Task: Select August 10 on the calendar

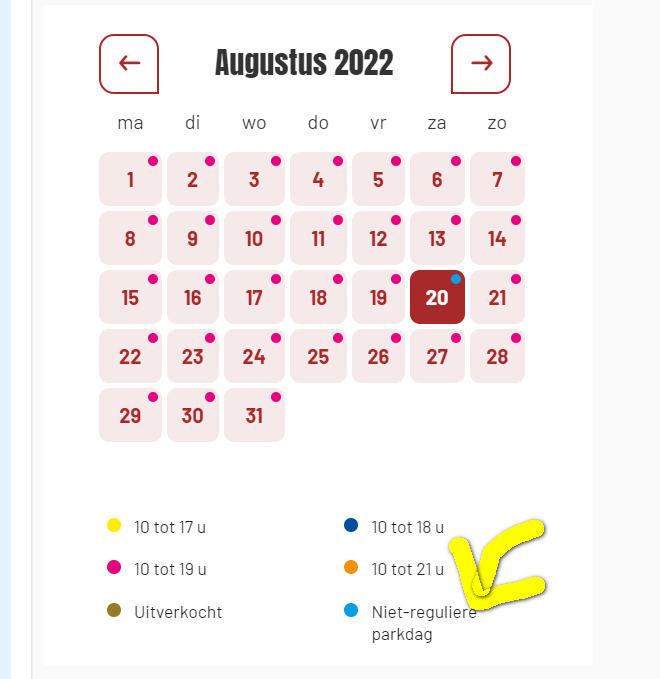Action: [x=254, y=239]
